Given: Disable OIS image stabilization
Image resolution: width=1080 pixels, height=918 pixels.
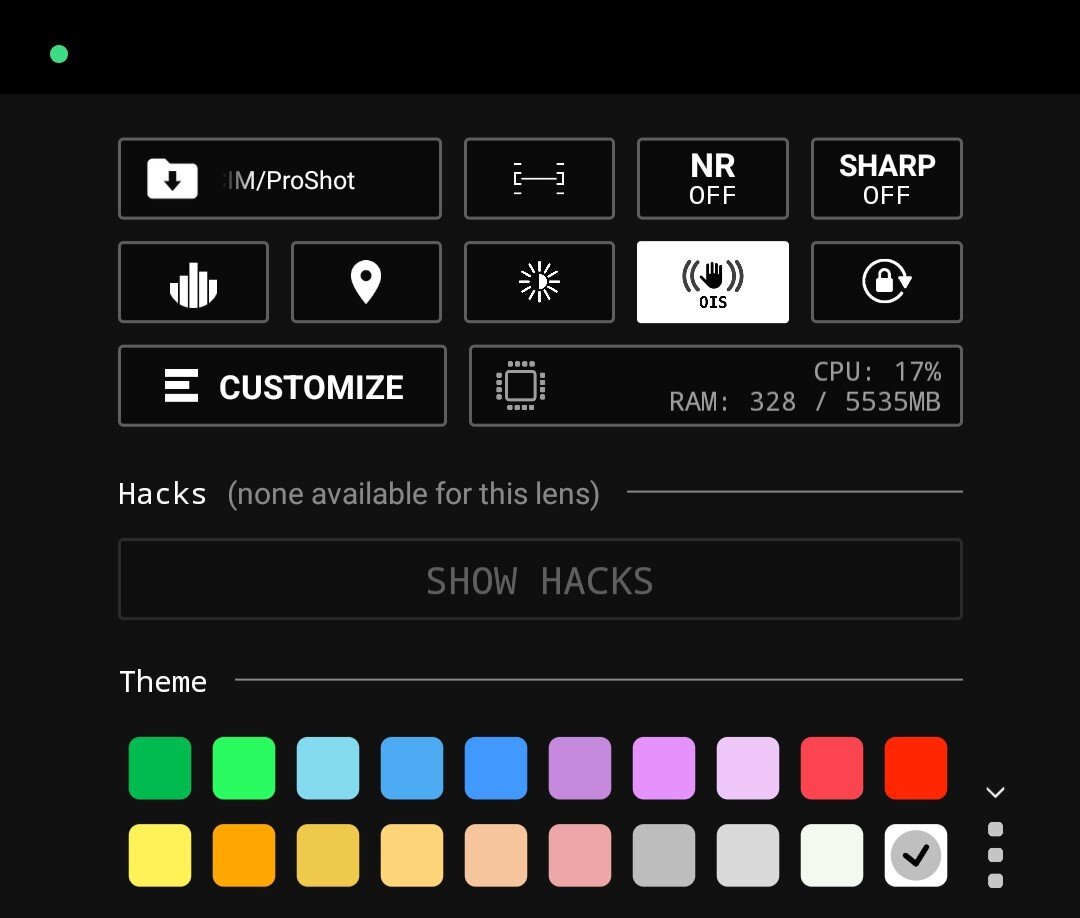Looking at the screenshot, I should click(713, 282).
